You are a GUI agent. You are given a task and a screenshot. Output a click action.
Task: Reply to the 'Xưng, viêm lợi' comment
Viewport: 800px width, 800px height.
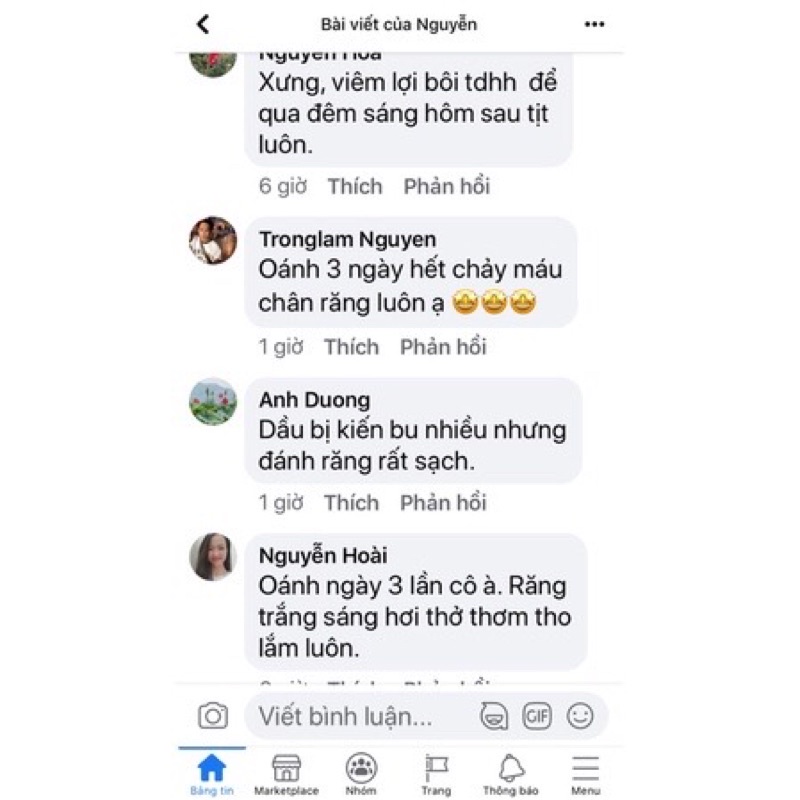coord(446,186)
